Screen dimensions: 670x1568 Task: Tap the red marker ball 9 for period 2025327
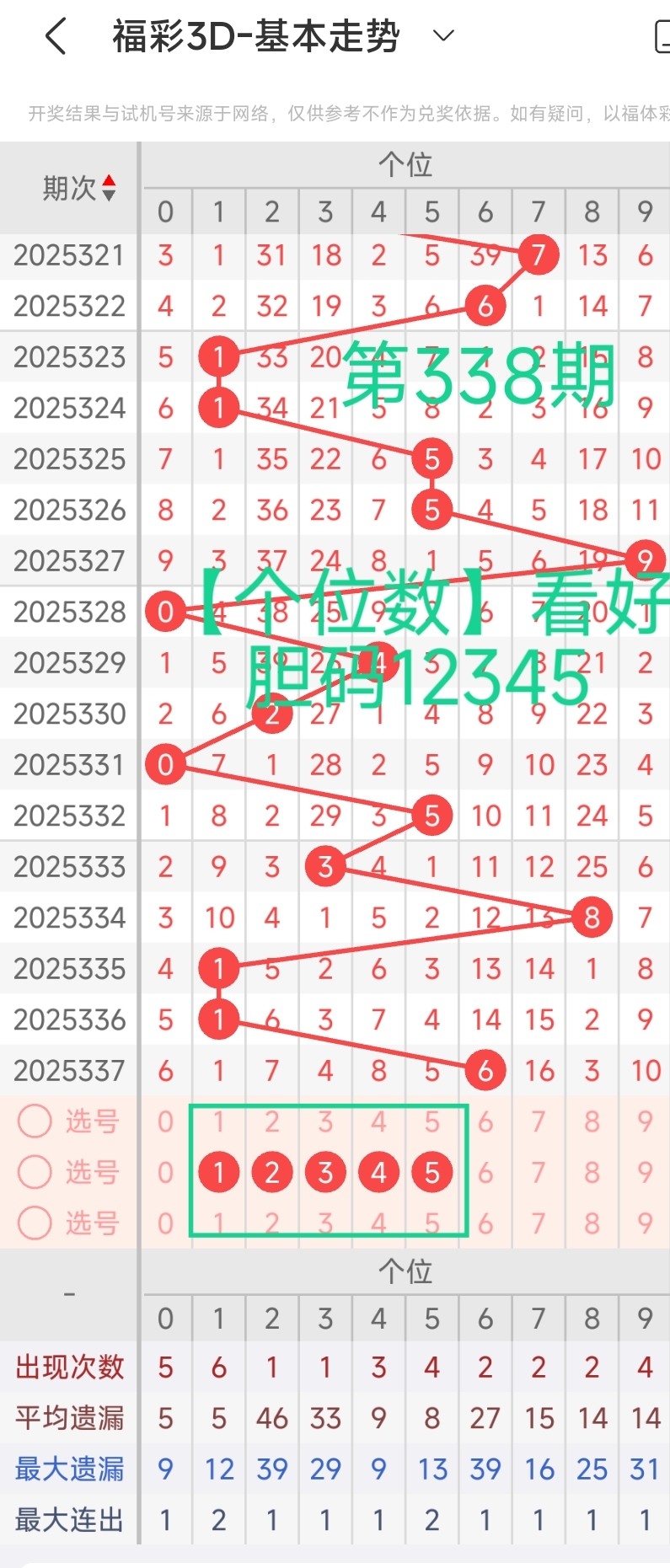click(646, 559)
